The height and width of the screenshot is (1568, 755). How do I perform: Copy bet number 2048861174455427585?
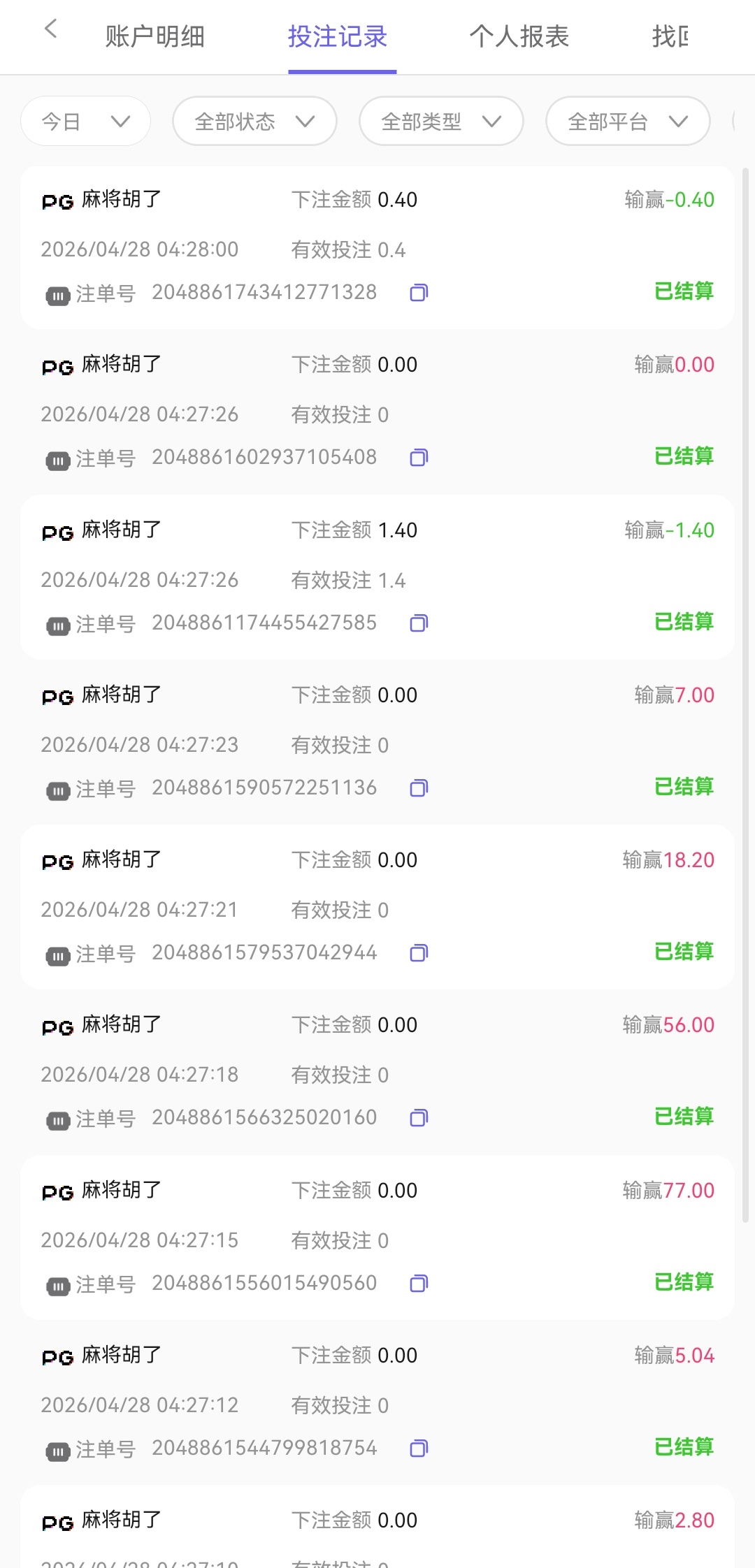tap(419, 623)
